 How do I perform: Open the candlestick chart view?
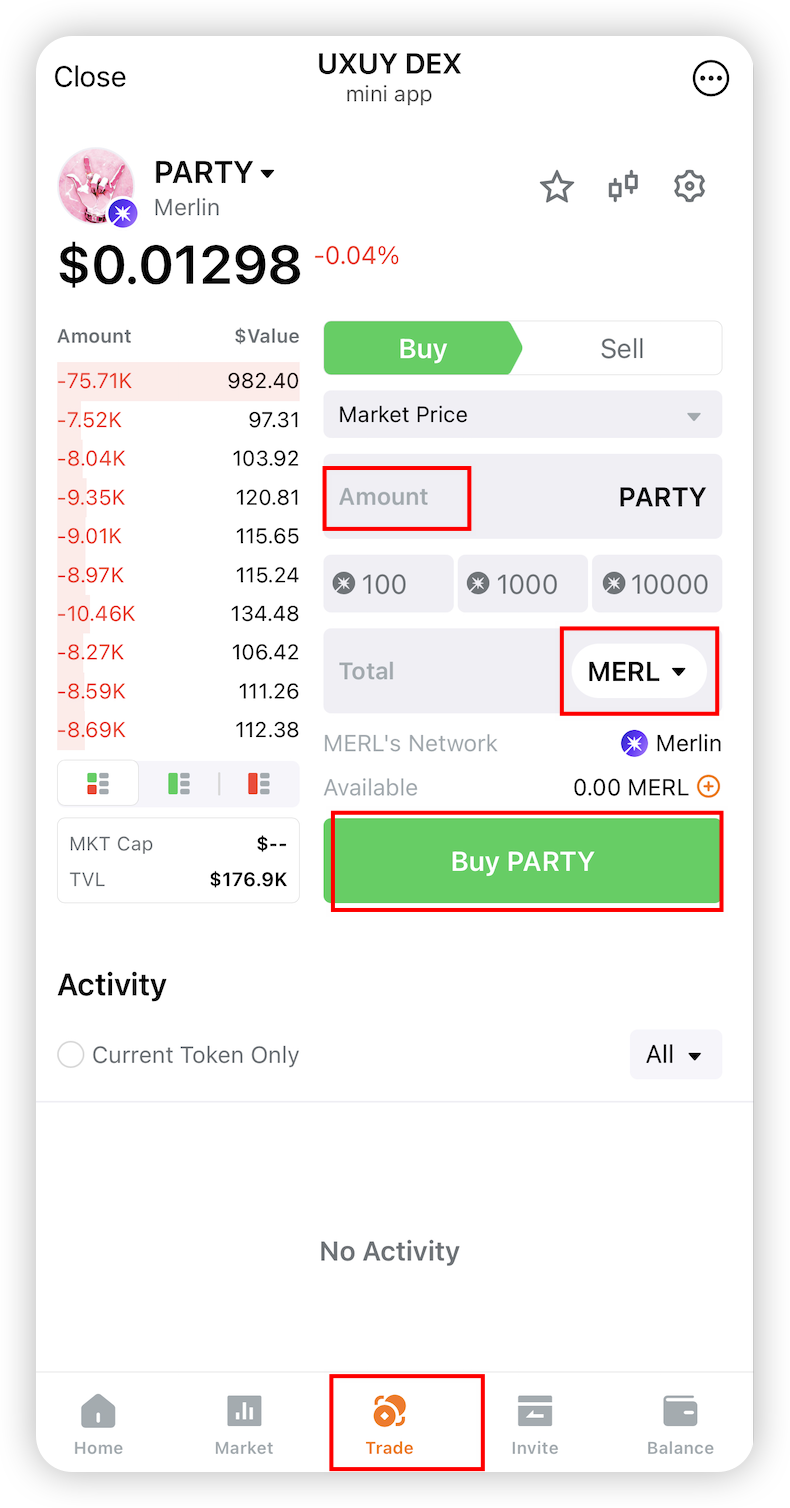click(623, 187)
